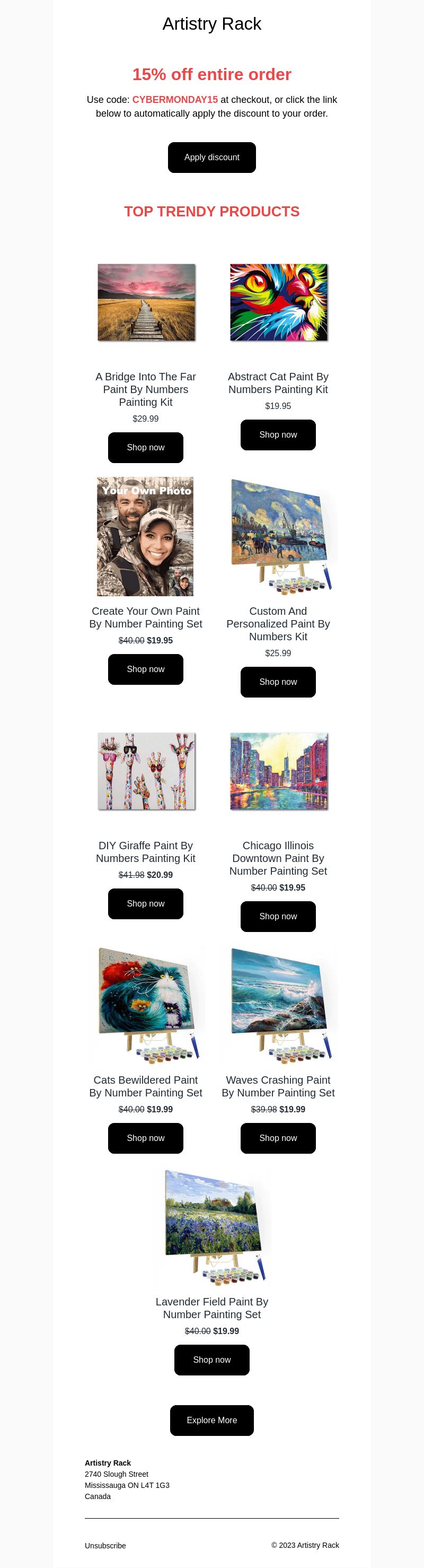Shop the Chicago Illinois Downtown painting set
This screenshot has width=424, height=1568.
coord(278,916)
